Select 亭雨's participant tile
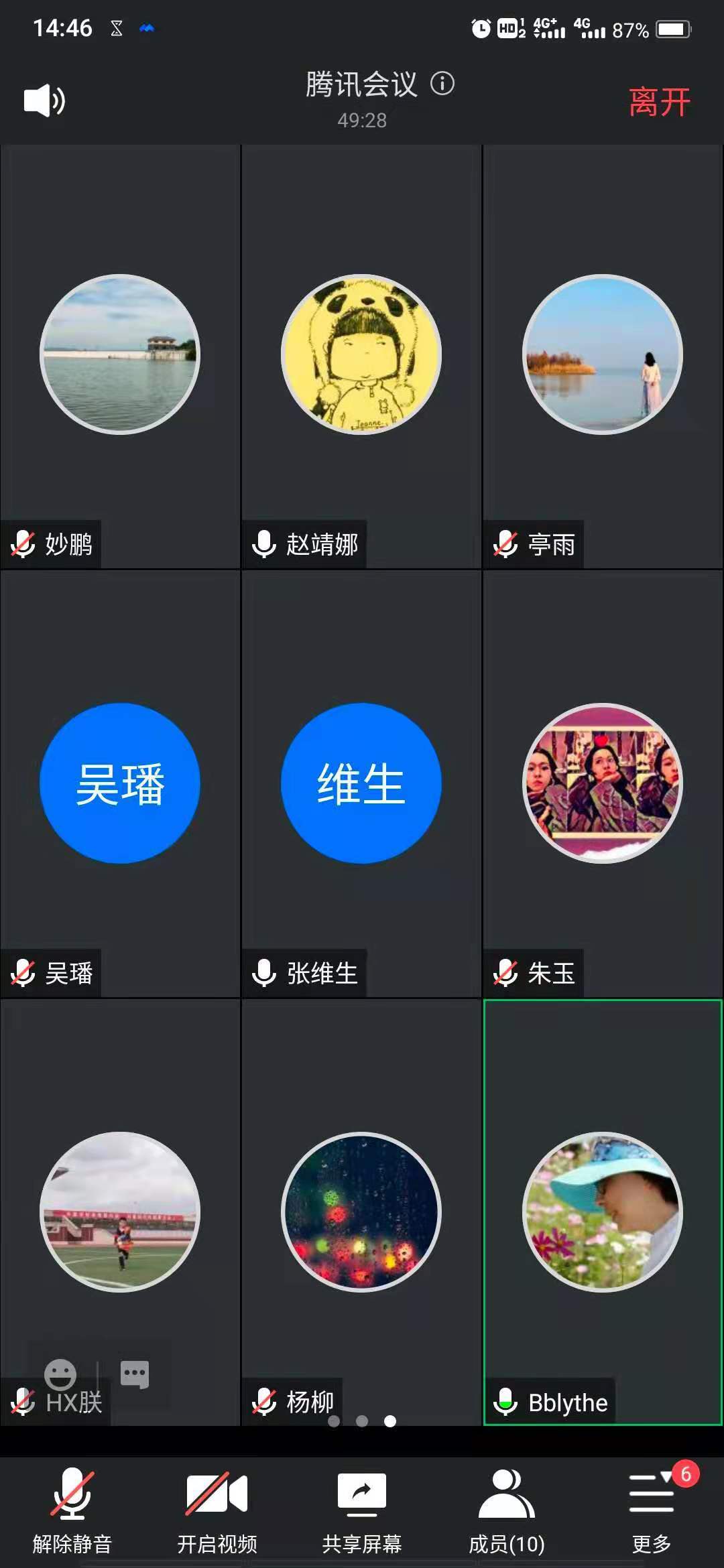The image size is (724, 1568). pyautogui.click(x=603, y=355)
